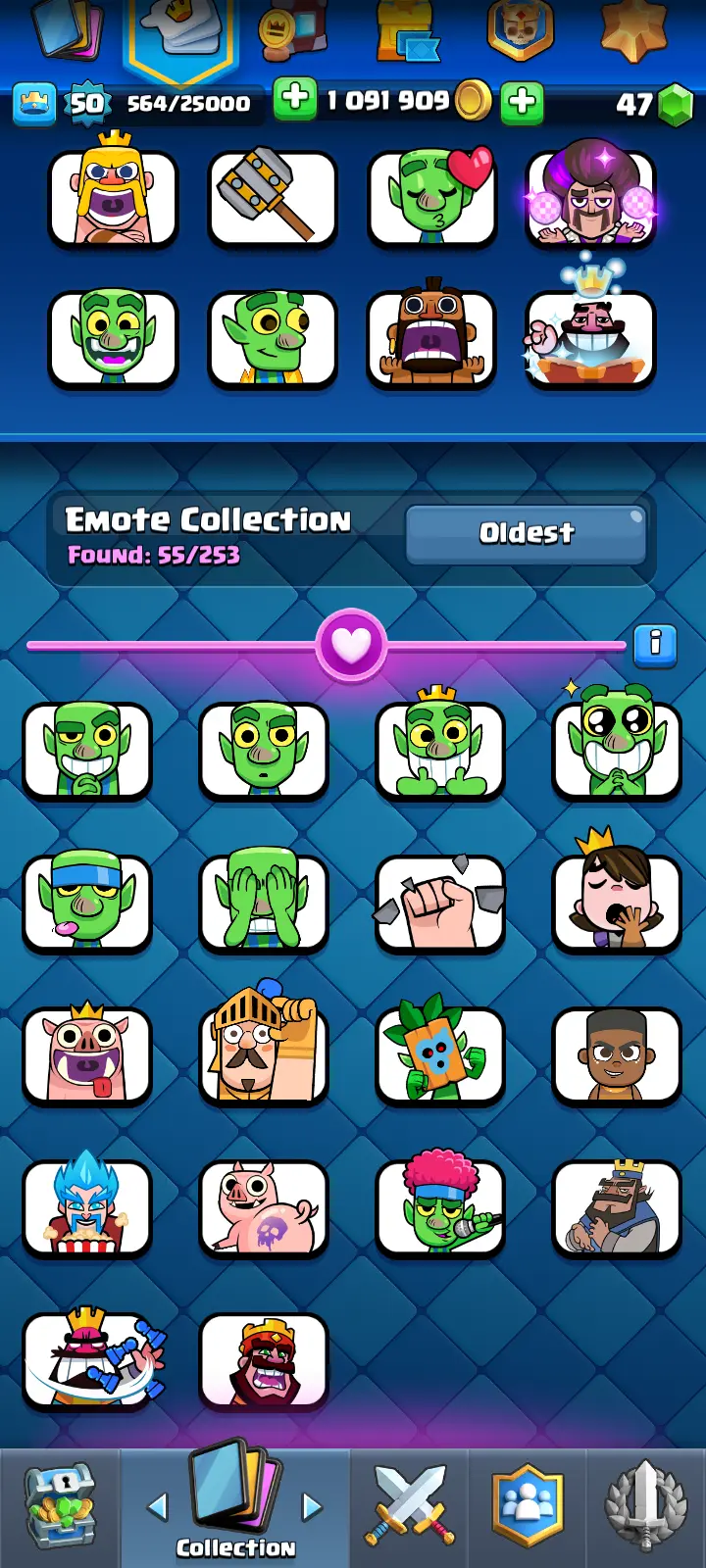The image size is (706, 1568).
Task: Choose the goblin singing with microphone emote
Action: (x=439, y=1208)
